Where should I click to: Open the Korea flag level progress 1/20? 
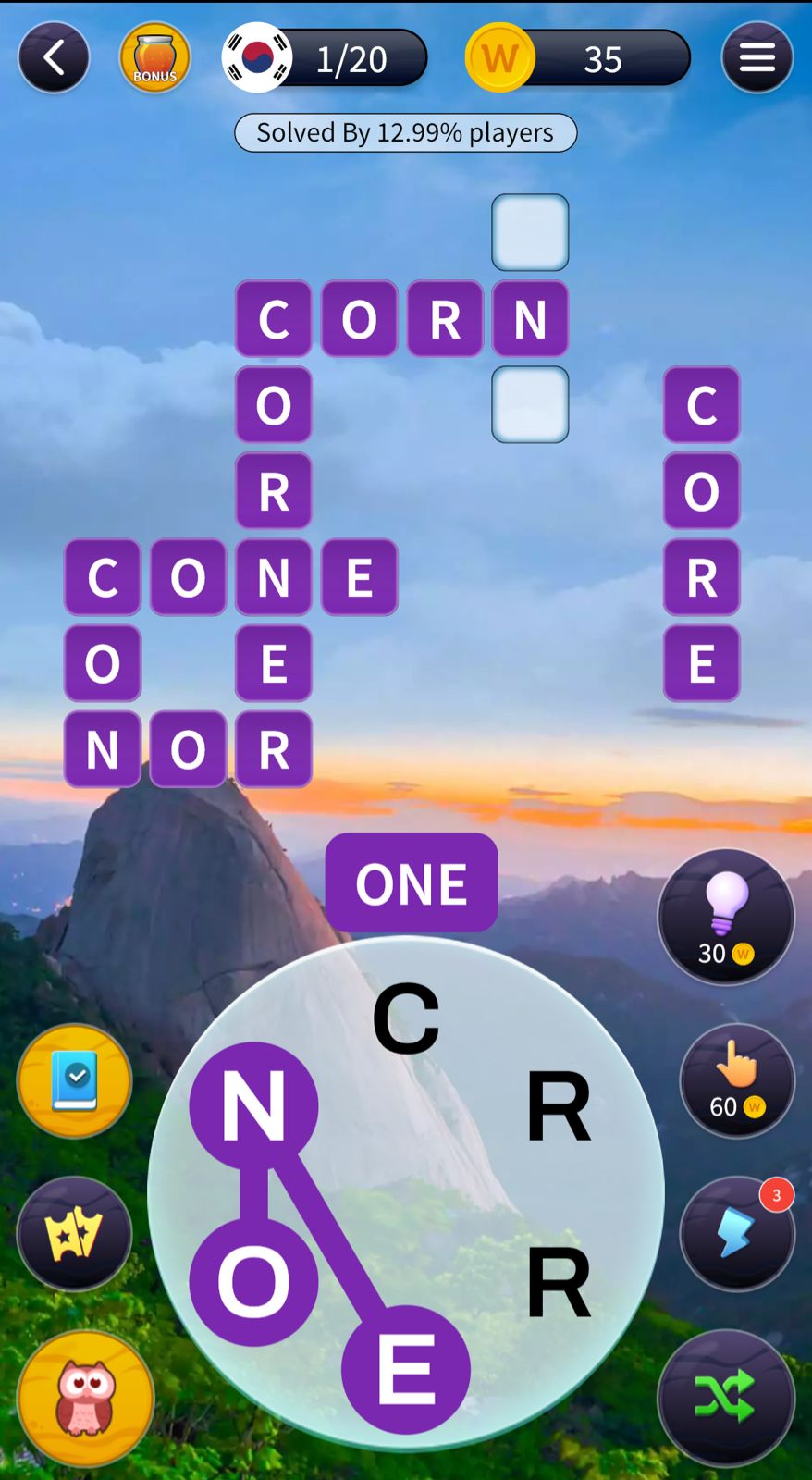click(x=326, y=58)
